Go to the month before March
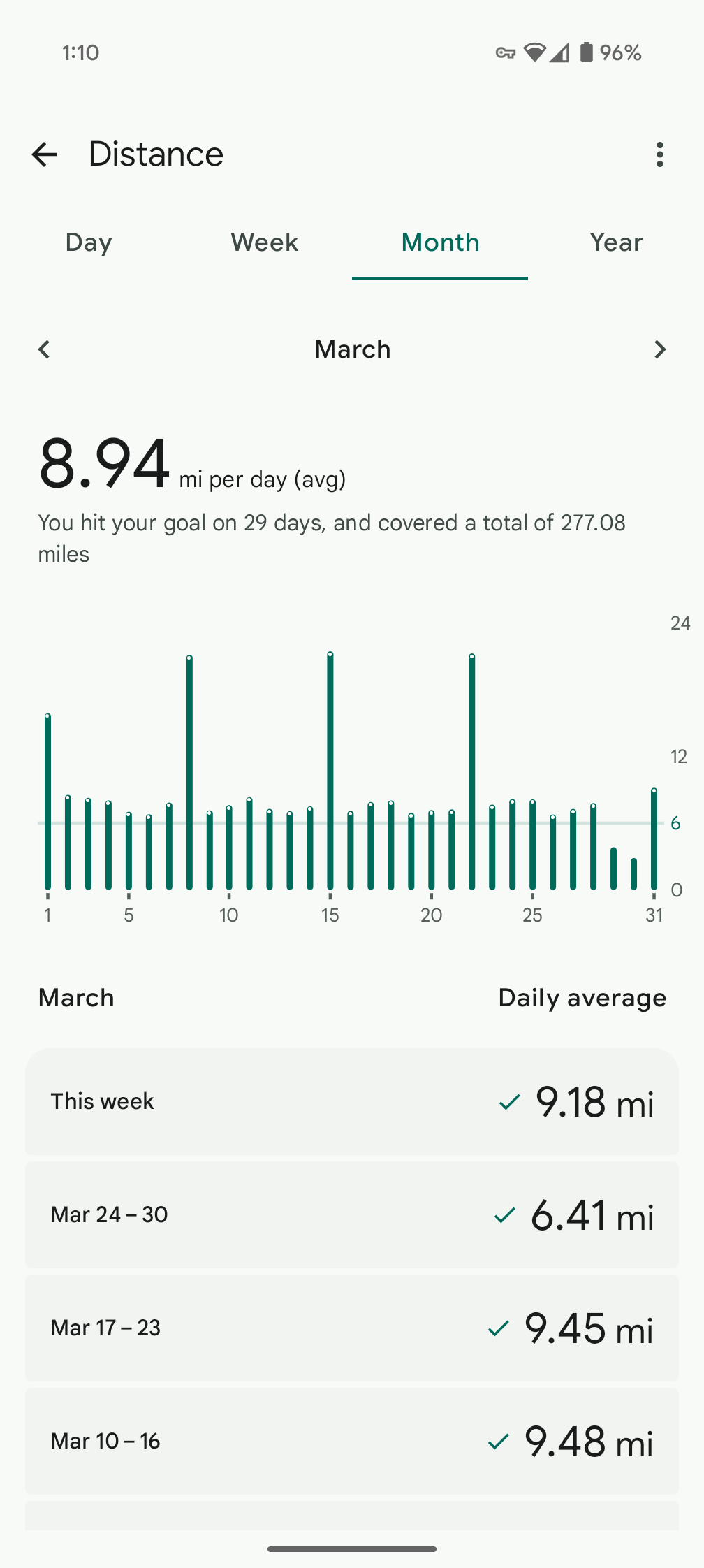The height and width of the screenshot is (1568, 704). [x=44, y=349]
